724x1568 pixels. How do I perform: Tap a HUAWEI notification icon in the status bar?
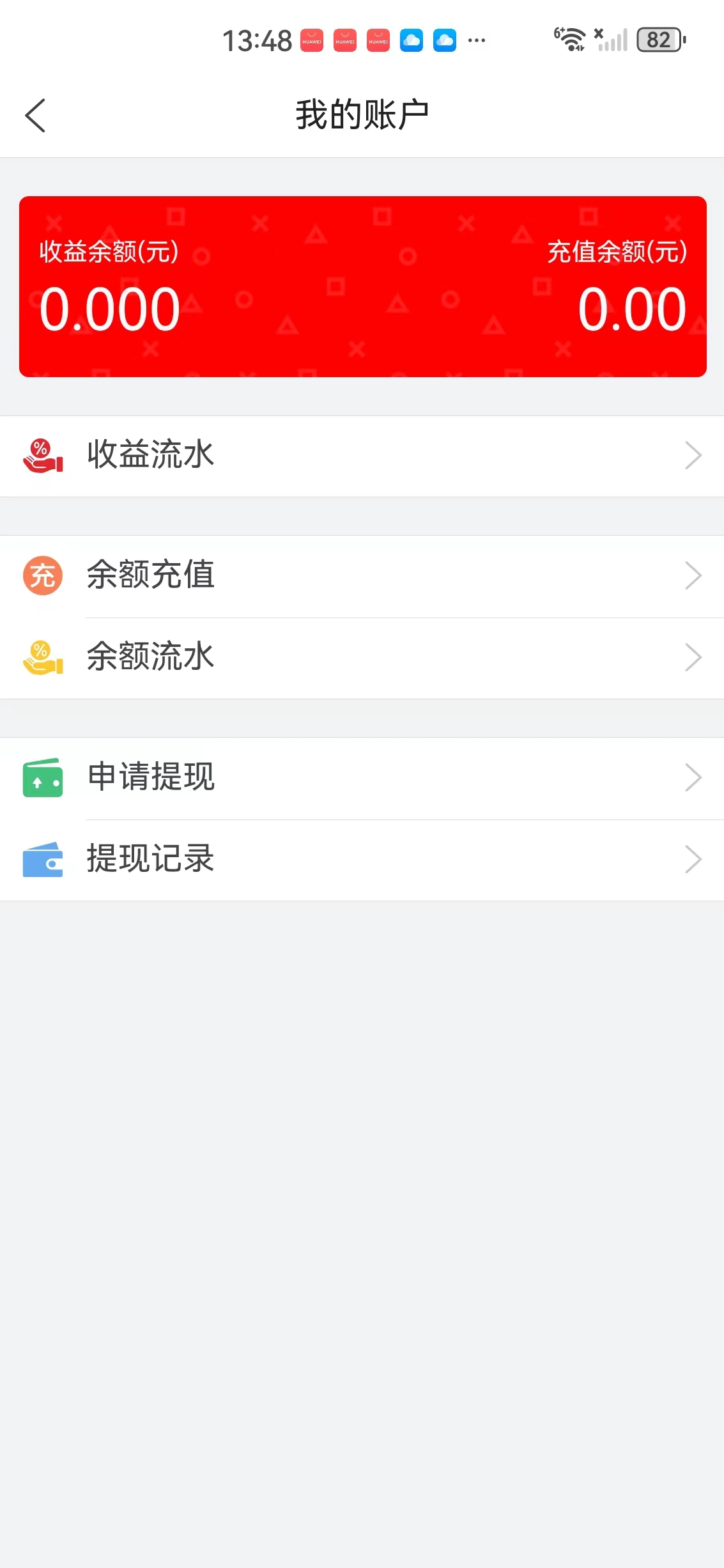click(344, 41)
